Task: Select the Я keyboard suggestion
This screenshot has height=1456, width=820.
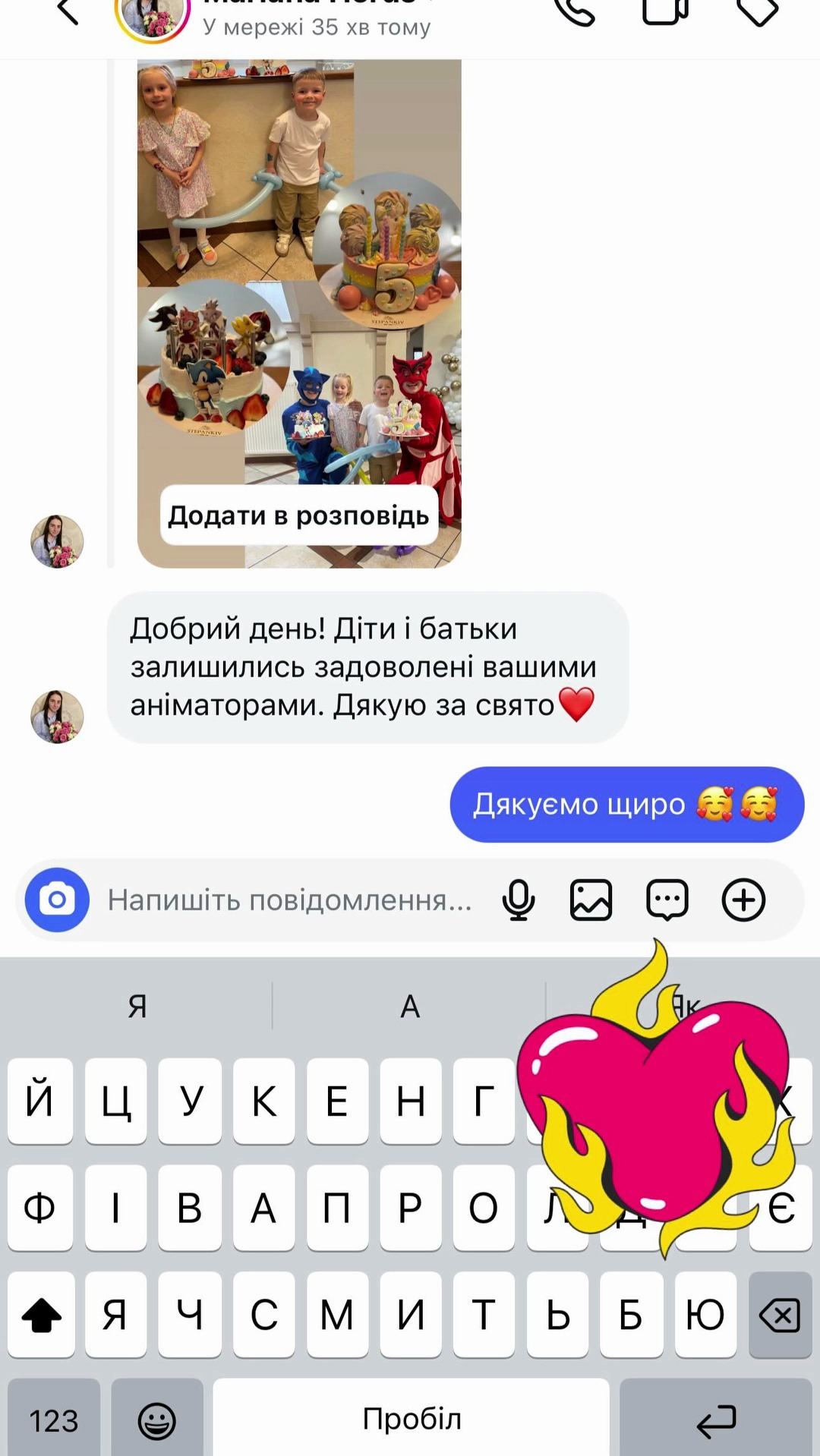Action: 137,1006
